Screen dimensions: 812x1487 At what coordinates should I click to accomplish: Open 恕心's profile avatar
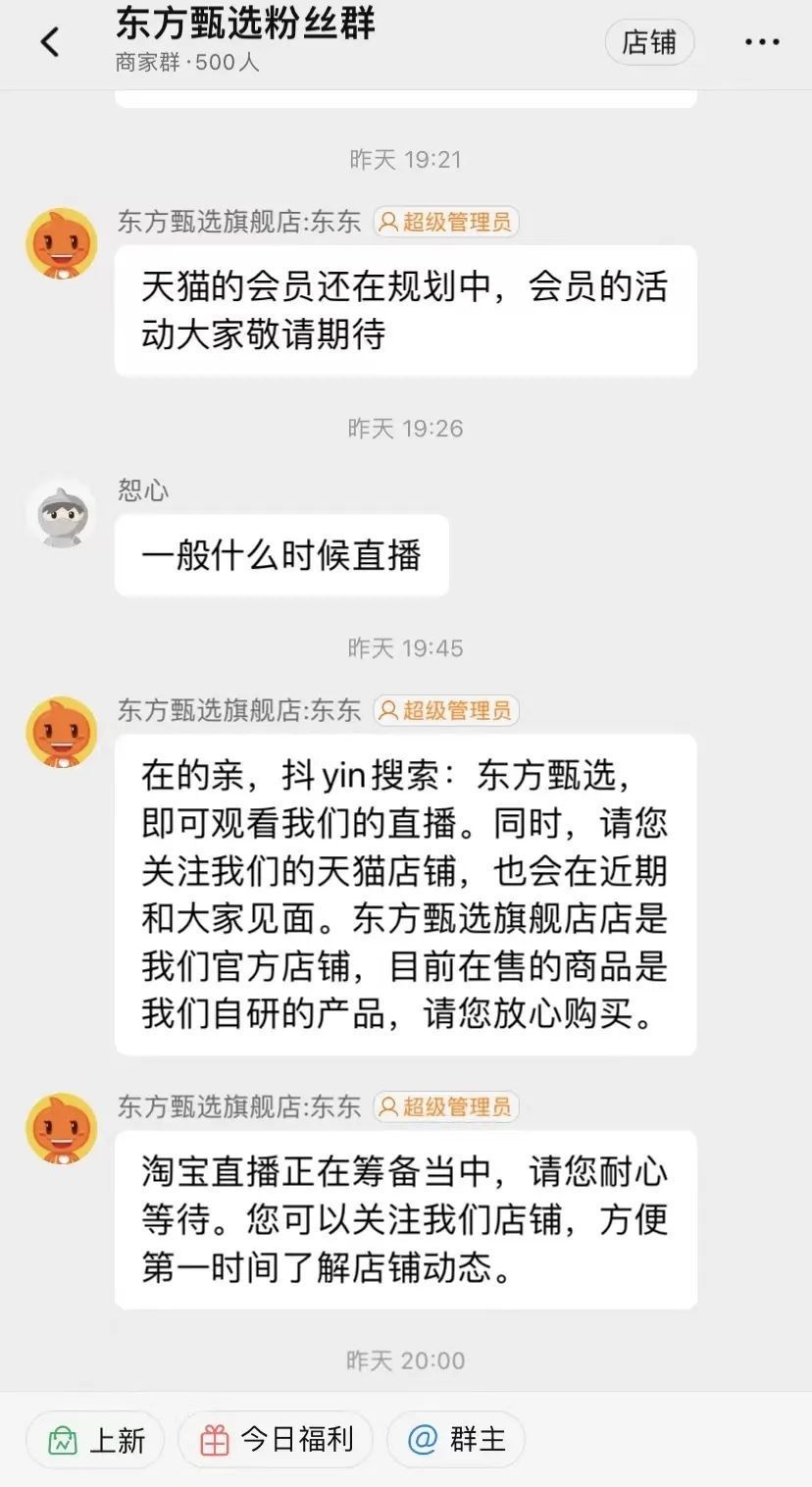[x=61, y=513]
